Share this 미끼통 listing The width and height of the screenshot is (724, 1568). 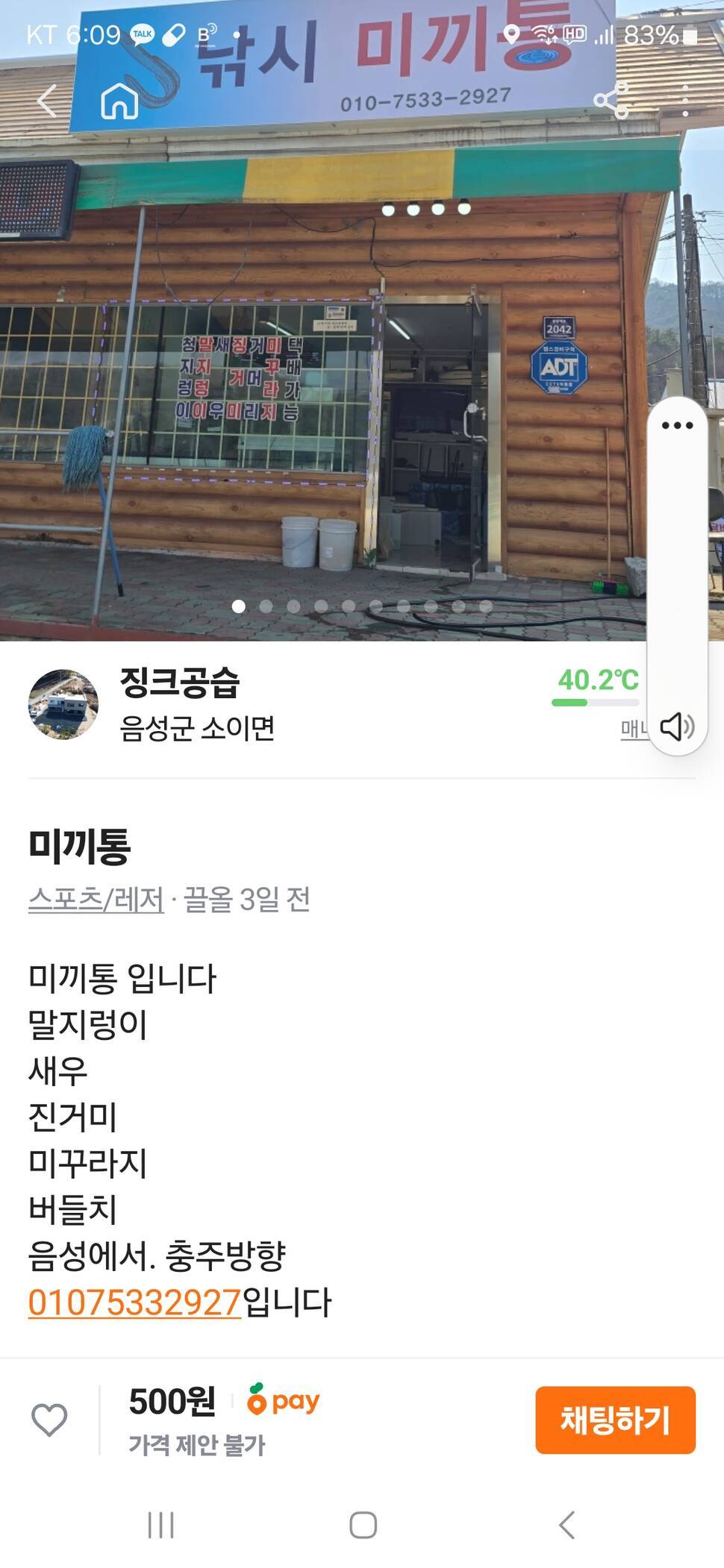click(611, 101)
